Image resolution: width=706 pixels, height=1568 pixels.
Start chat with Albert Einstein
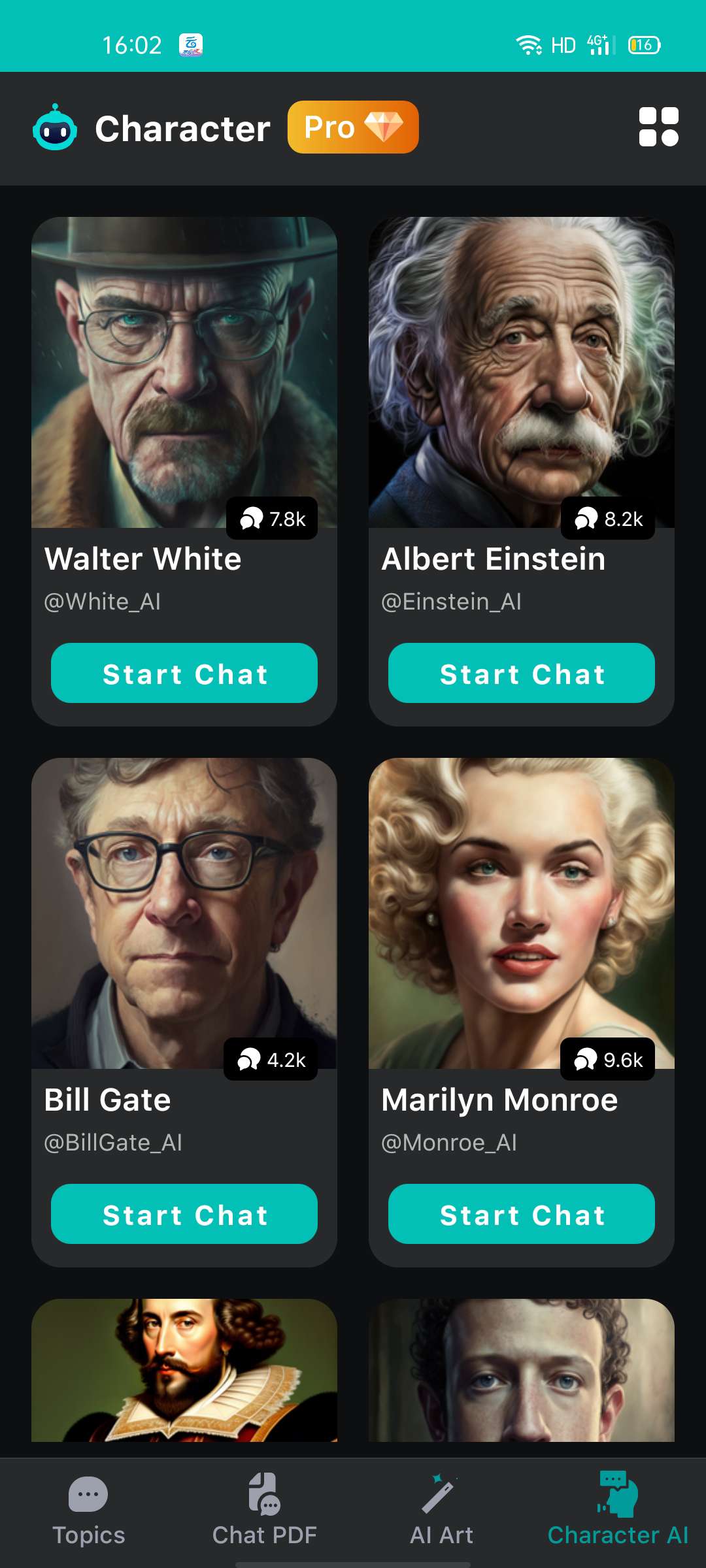click(521, 674)
